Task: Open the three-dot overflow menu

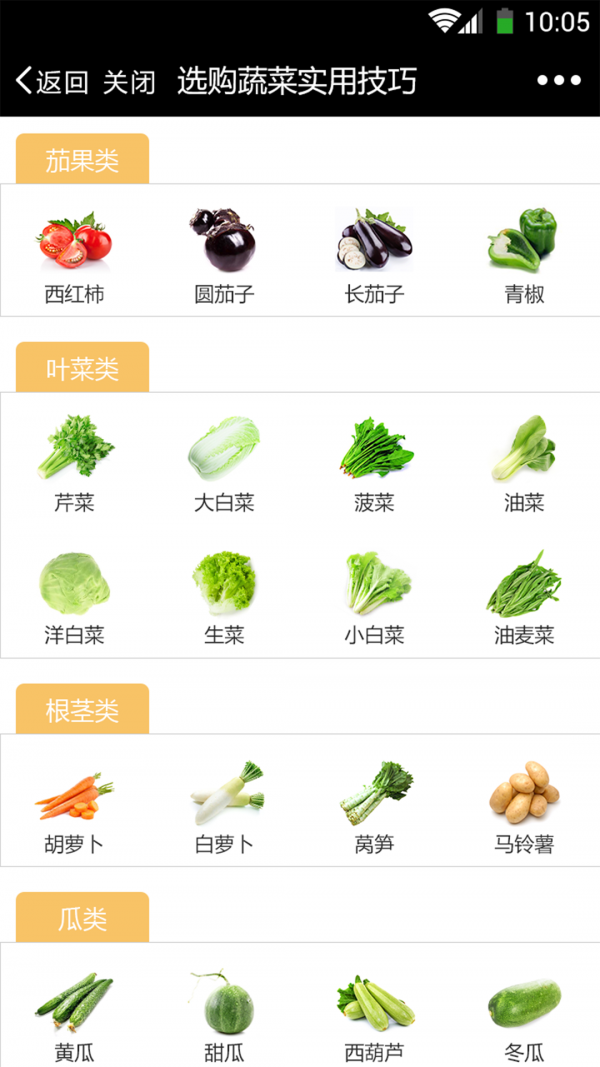Action: pos(558,81)
